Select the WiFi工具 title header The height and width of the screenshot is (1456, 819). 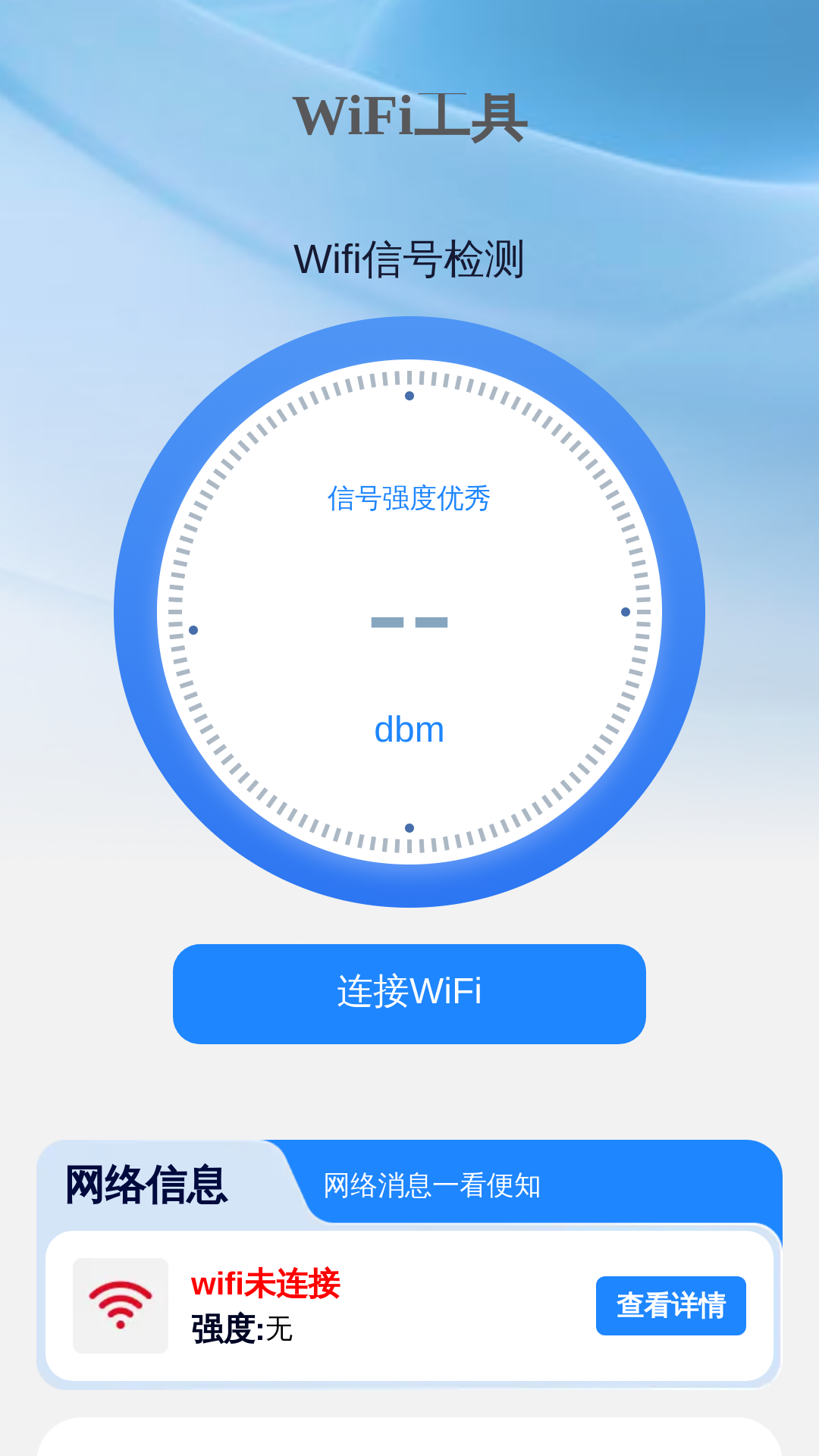(x=409, y=112)
